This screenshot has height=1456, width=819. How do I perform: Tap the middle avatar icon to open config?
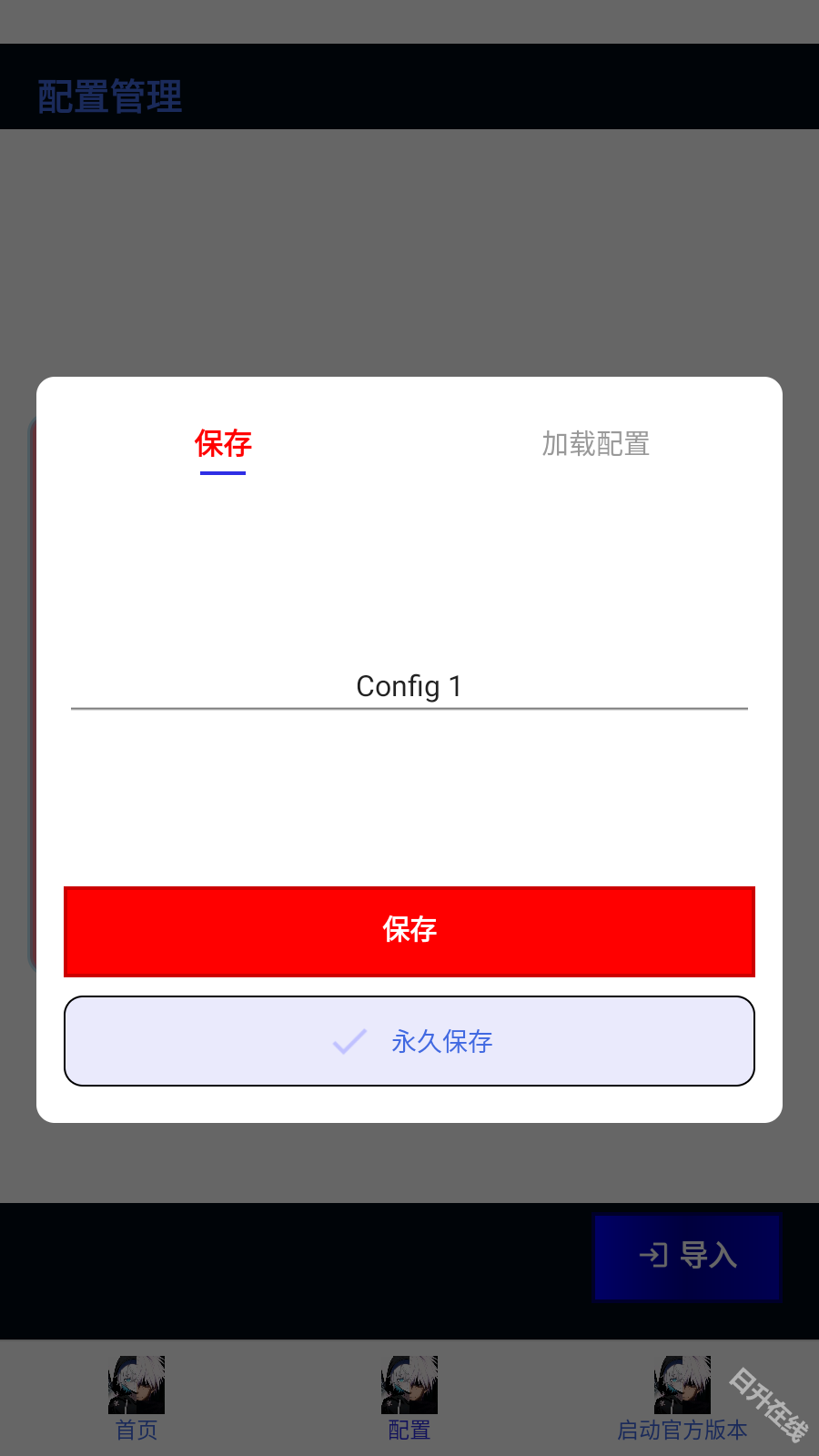click(x=409, y=1384)
